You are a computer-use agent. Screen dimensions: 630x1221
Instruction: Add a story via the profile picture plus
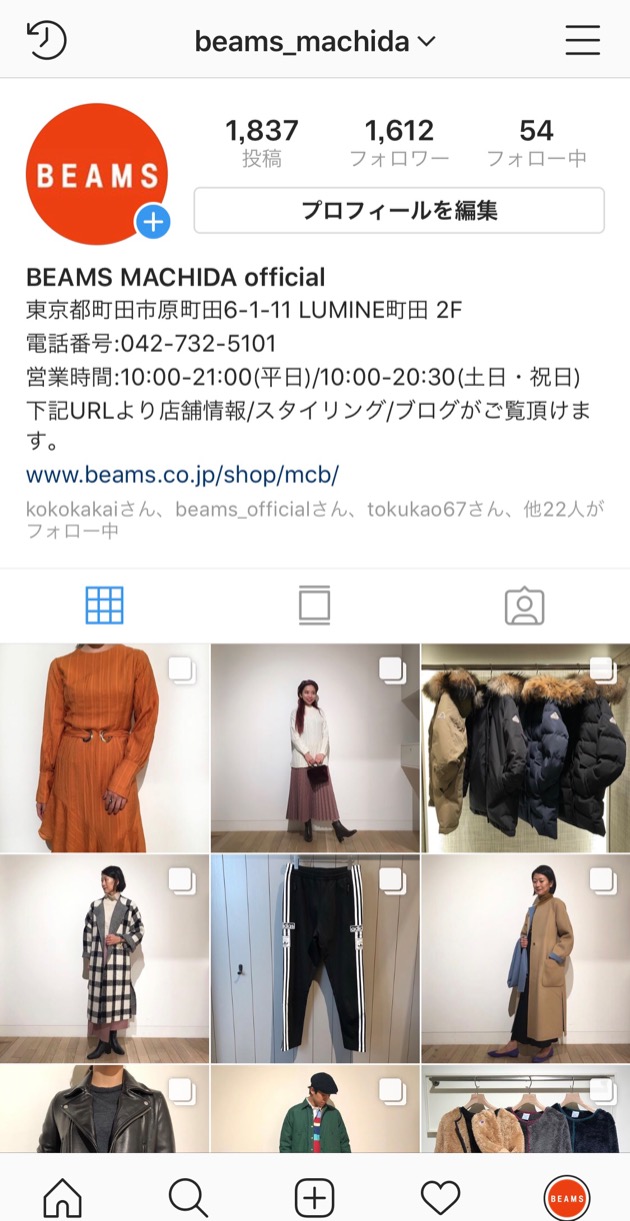point(153,222)
